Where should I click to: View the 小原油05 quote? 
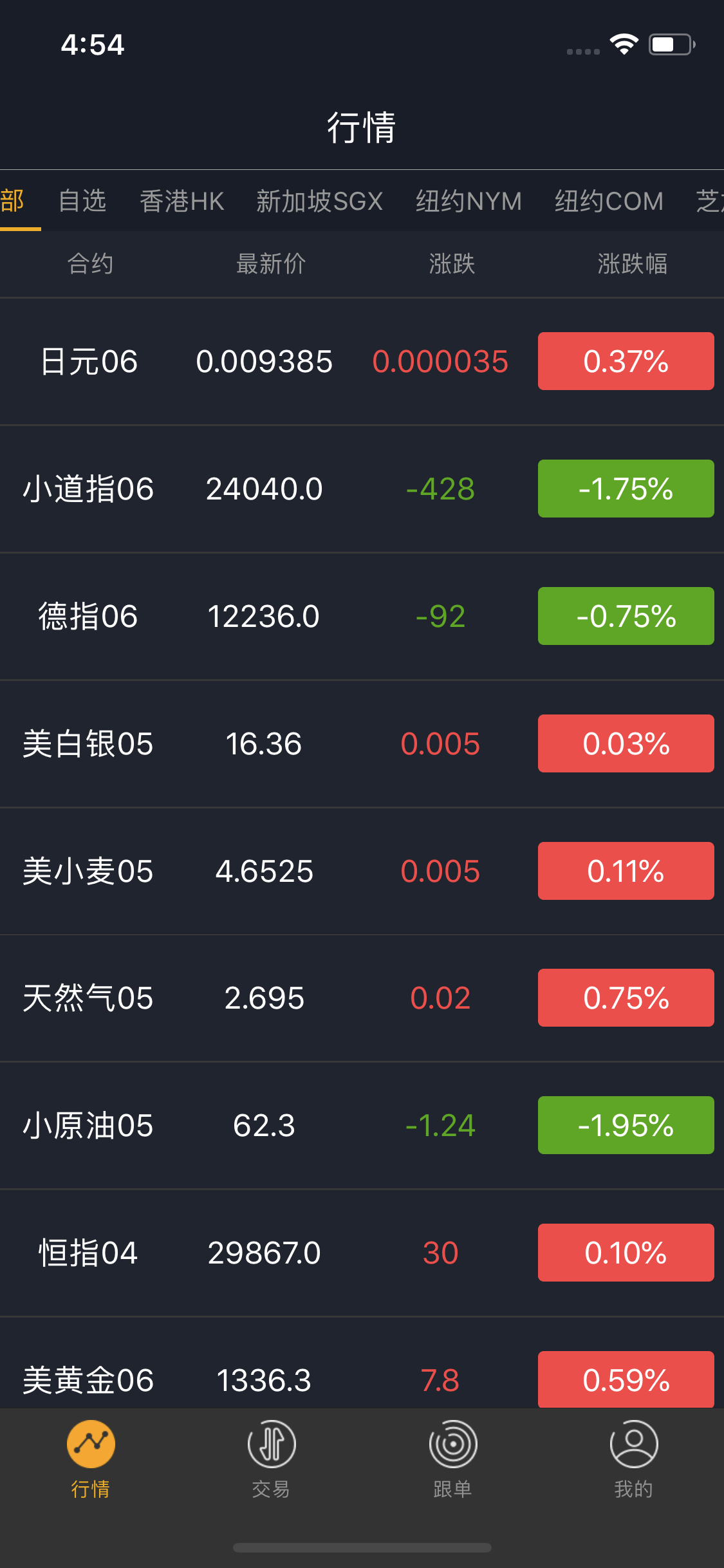[x=89, y=1125]
